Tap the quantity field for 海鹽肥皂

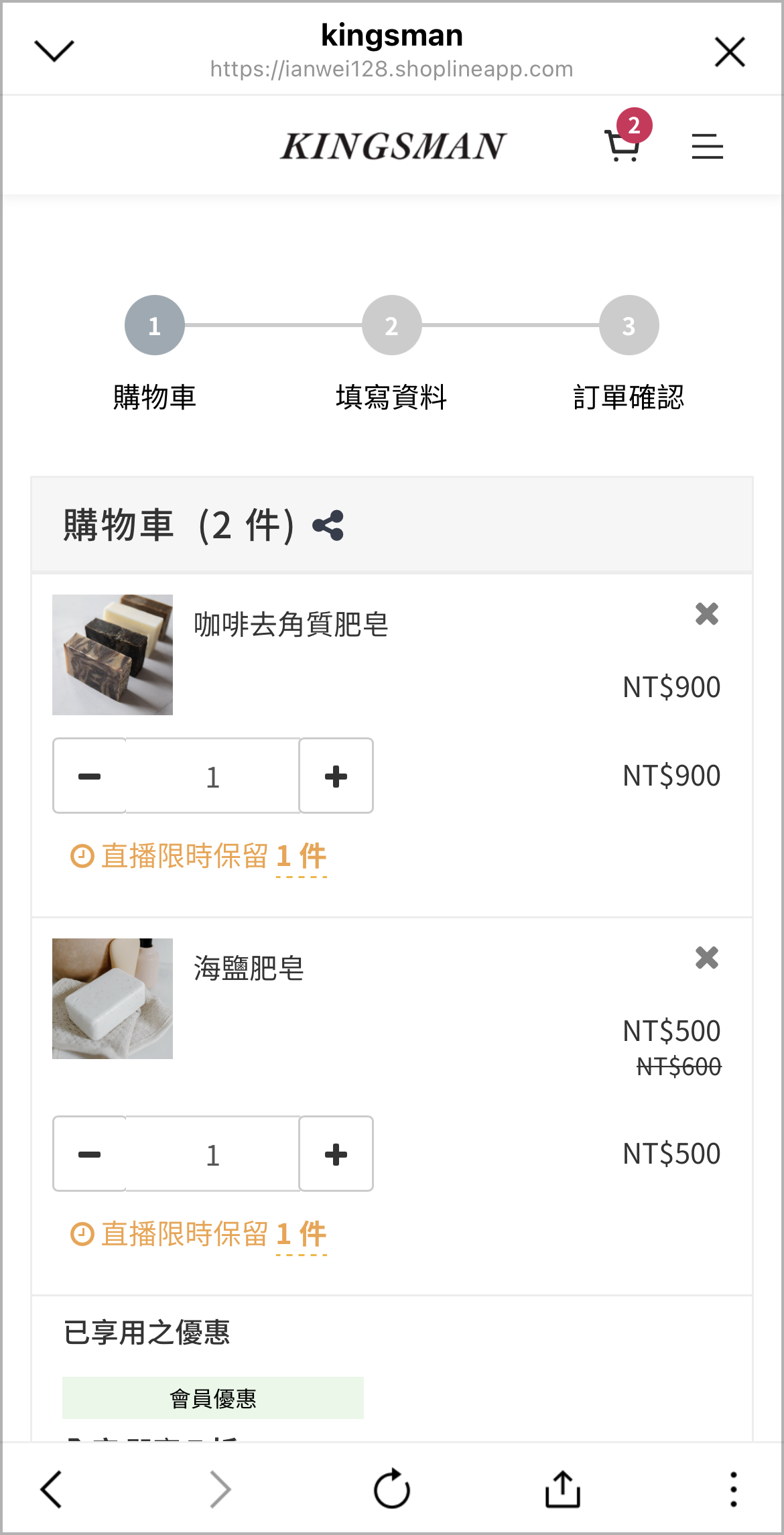[x=212, y=1154]
